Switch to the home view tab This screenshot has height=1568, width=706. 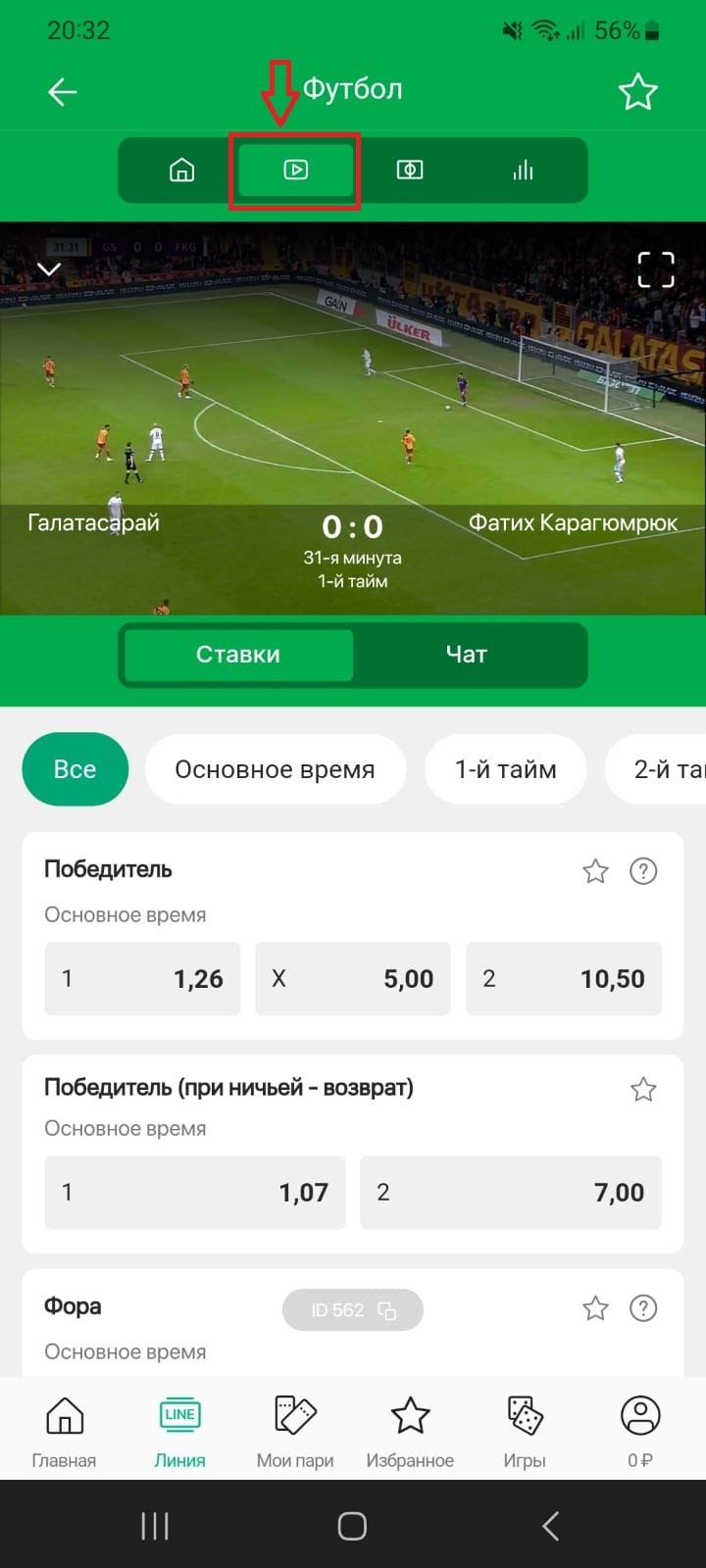click(182, 171)
